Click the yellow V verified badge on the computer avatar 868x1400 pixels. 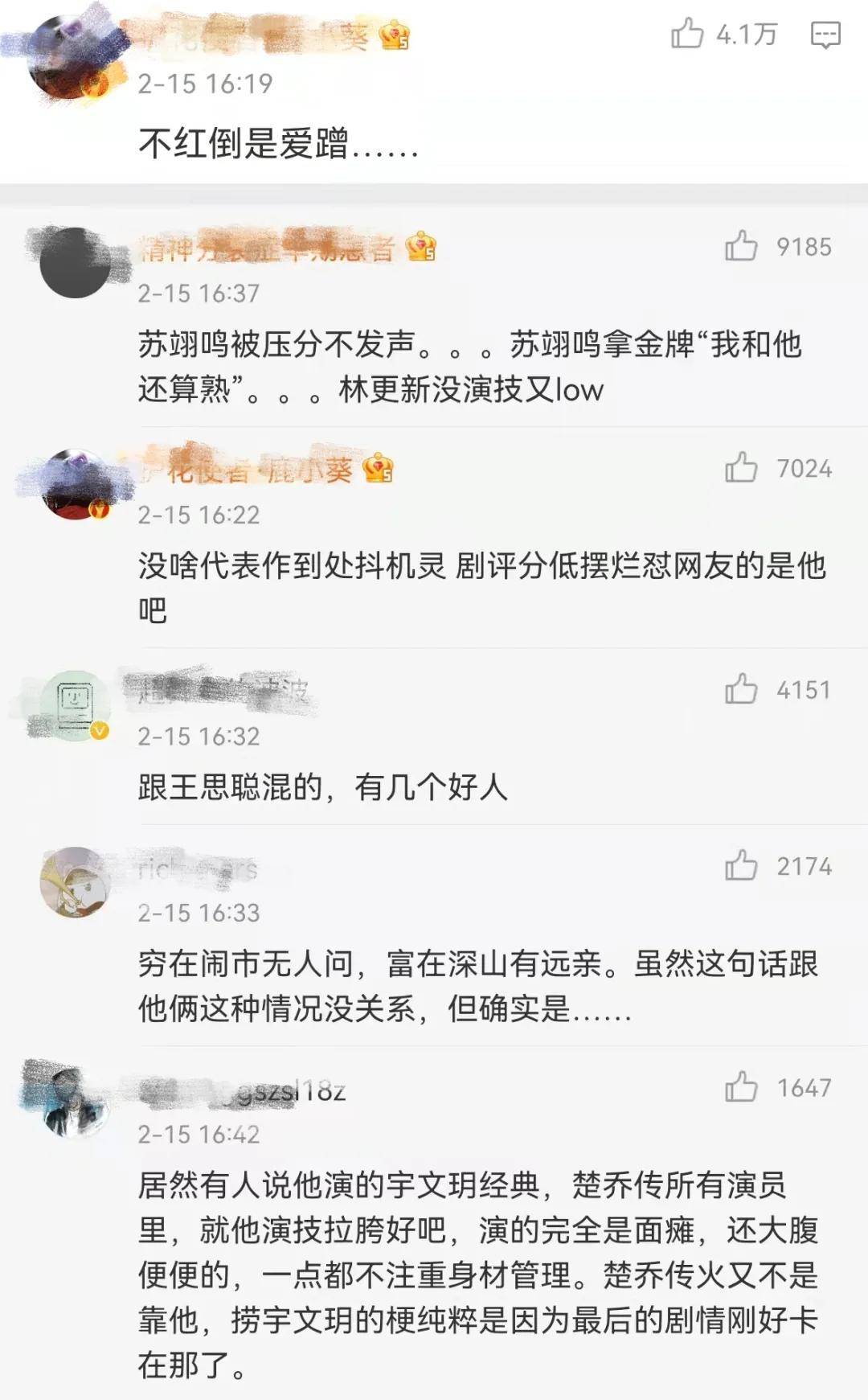[100, 730]
